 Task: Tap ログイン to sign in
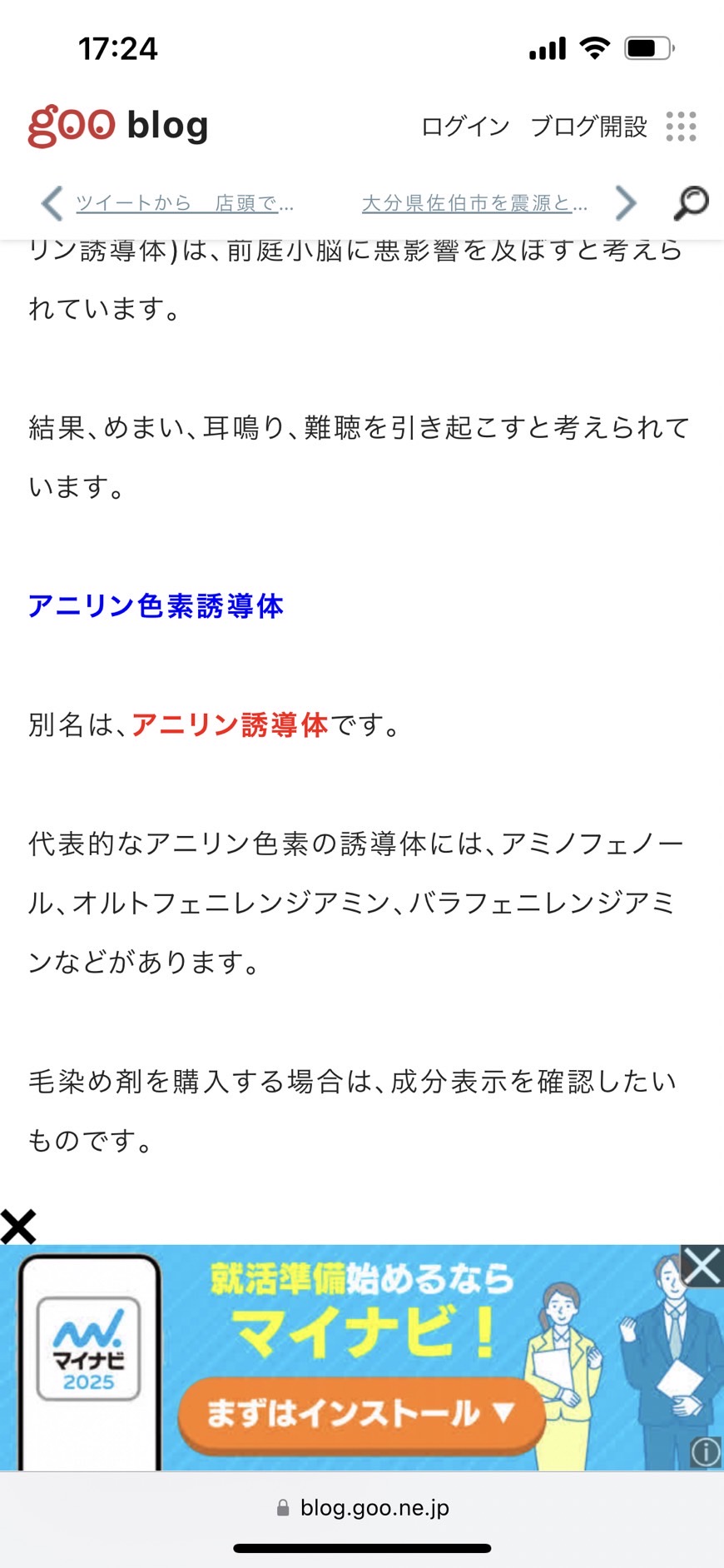(x=465, y=127)
